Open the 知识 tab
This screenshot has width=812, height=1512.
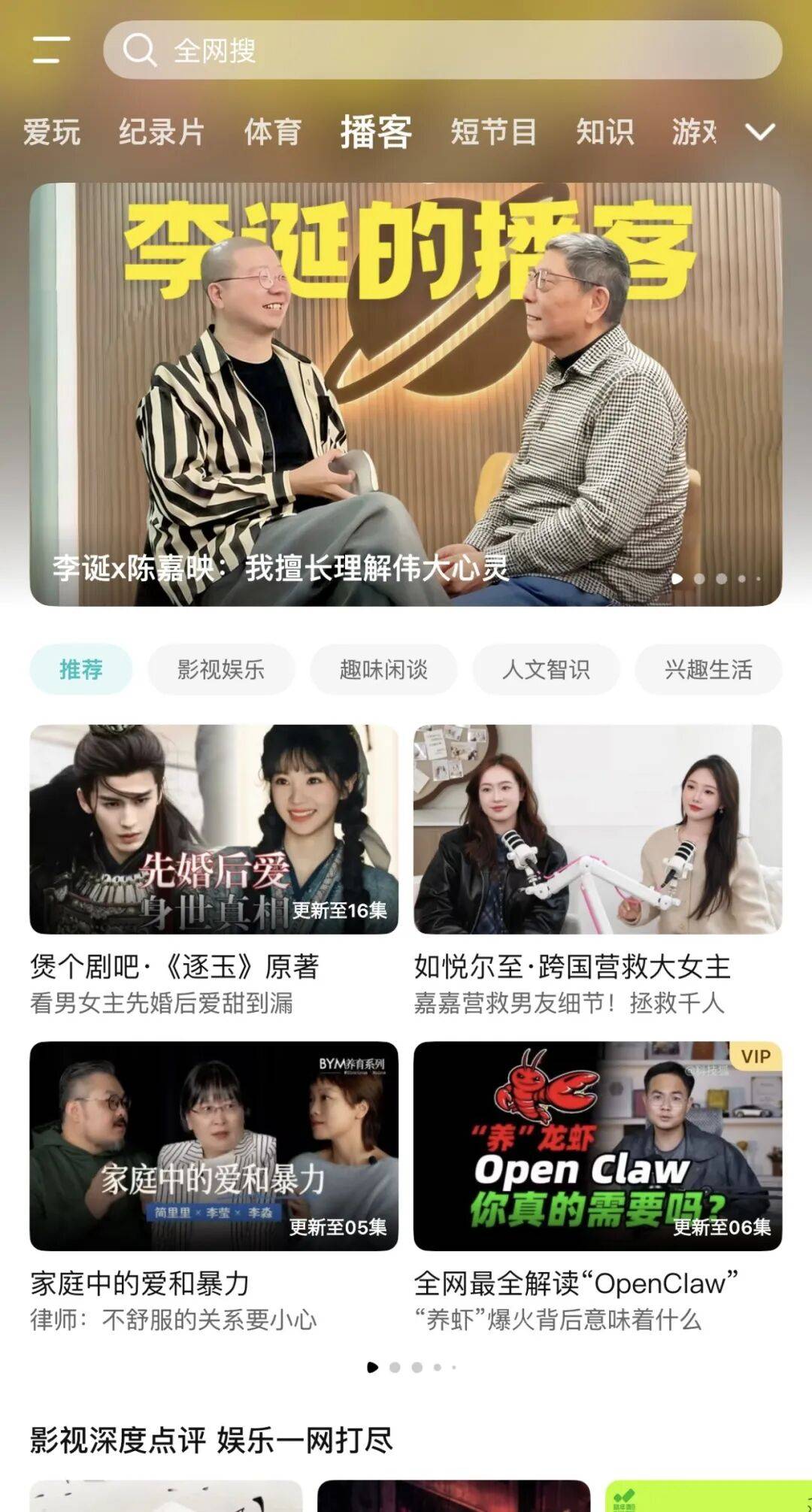tap(604, 132)
